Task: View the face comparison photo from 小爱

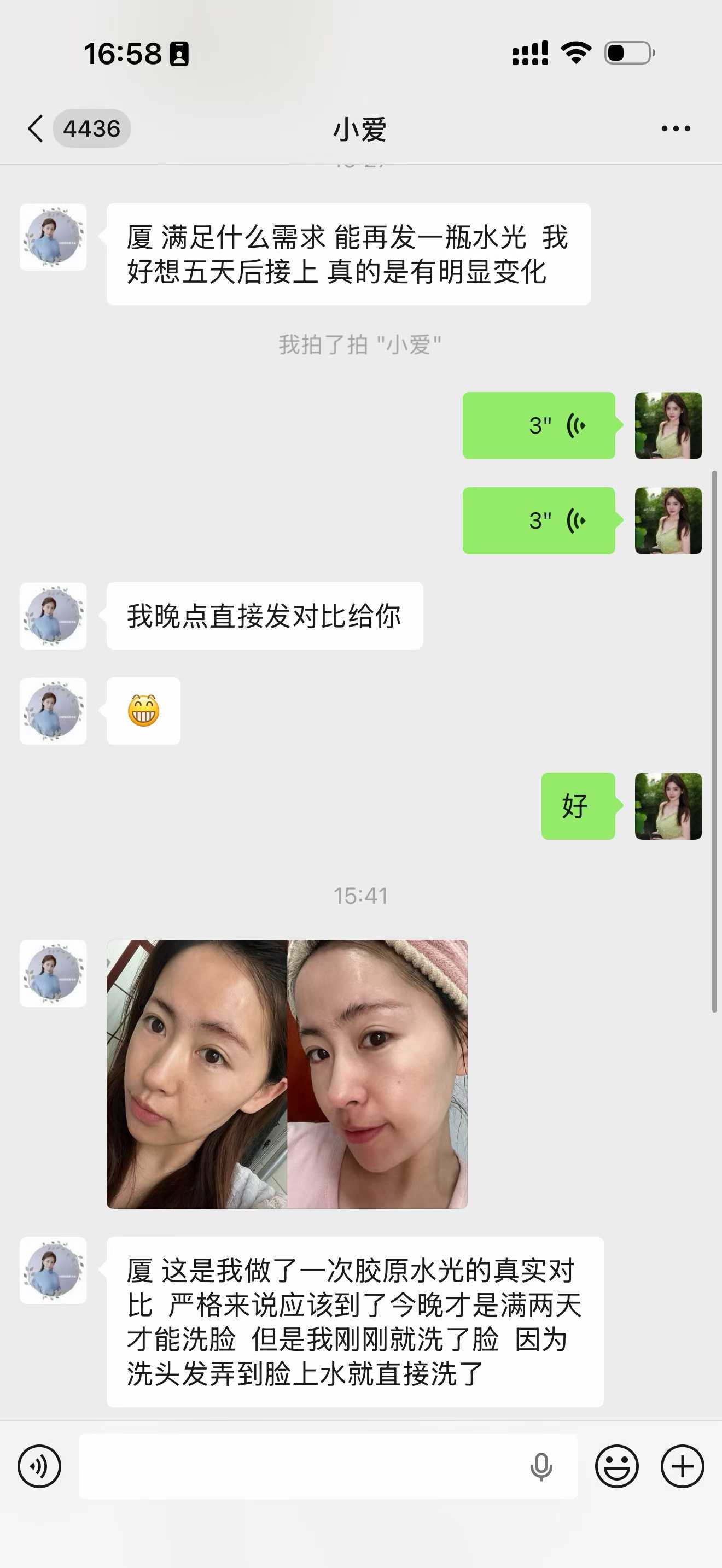Action: point(287,1074)
